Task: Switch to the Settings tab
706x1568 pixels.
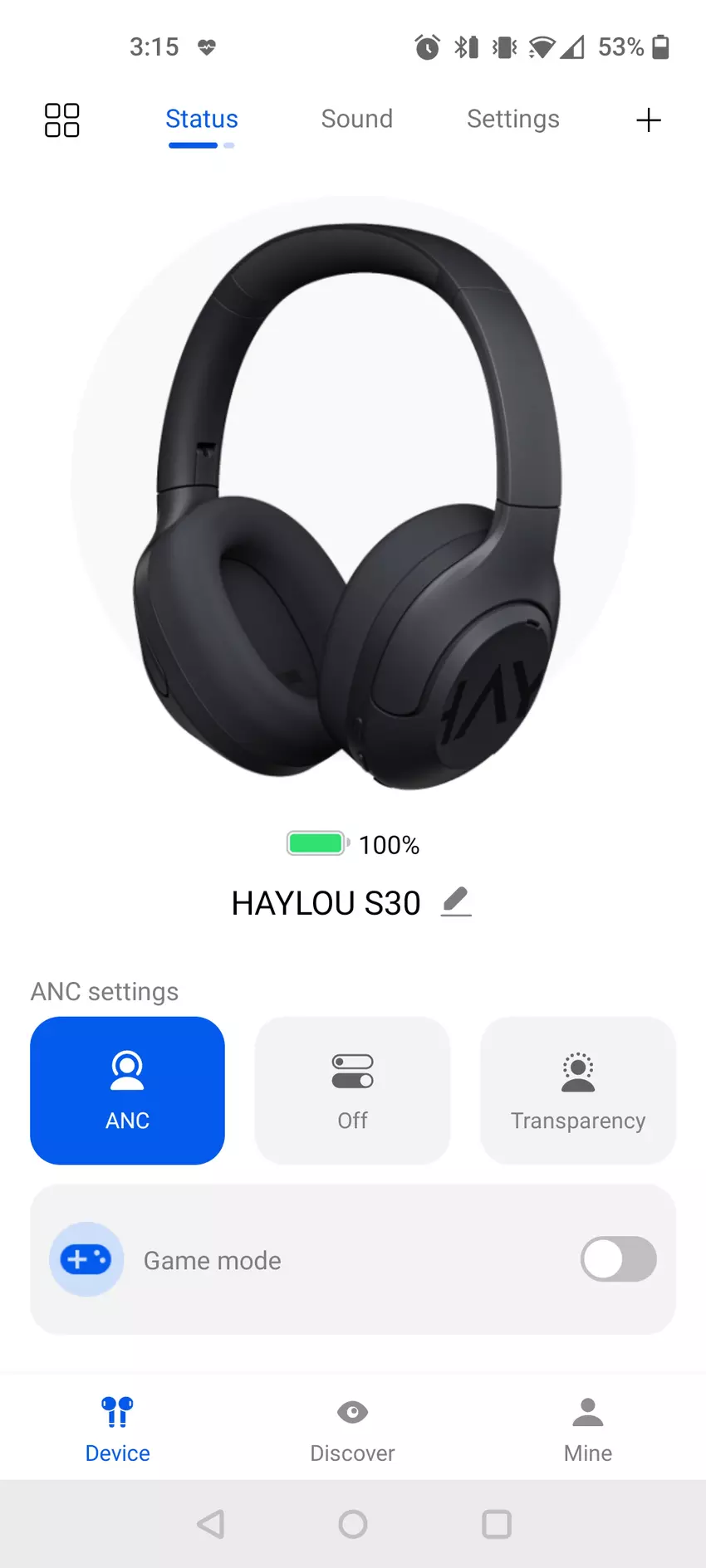Action: tap(512, 120)
